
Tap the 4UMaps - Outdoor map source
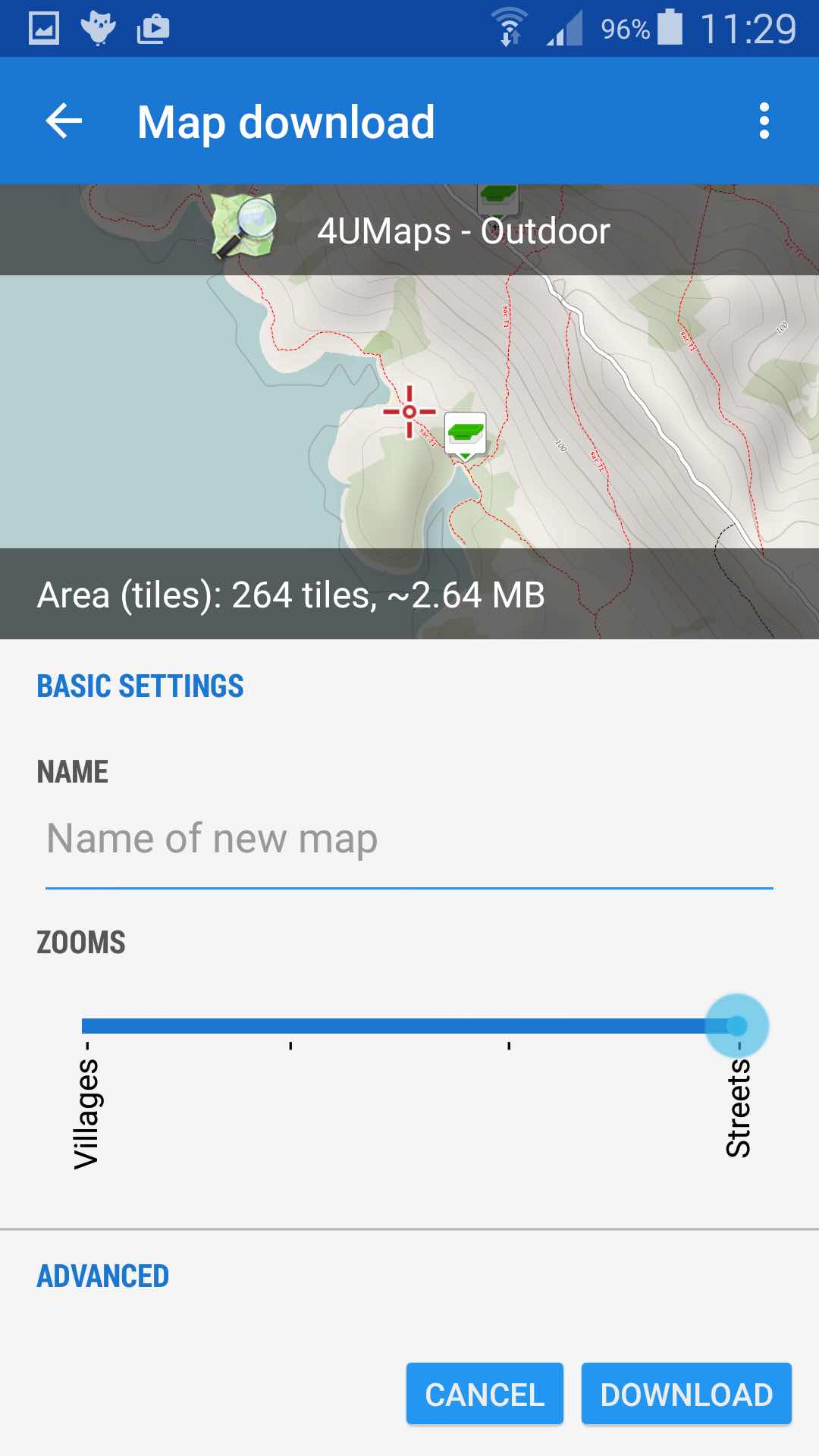pos(409,231)
